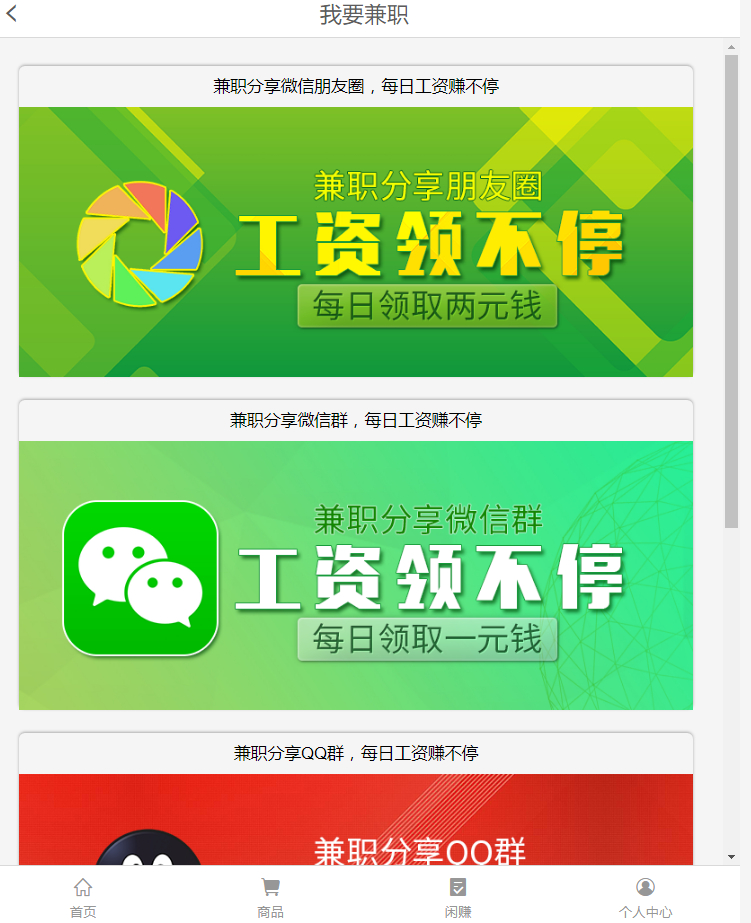Tap the scrollbar's down arrow
Screen dimensions: 751x923
coord(731,857)
